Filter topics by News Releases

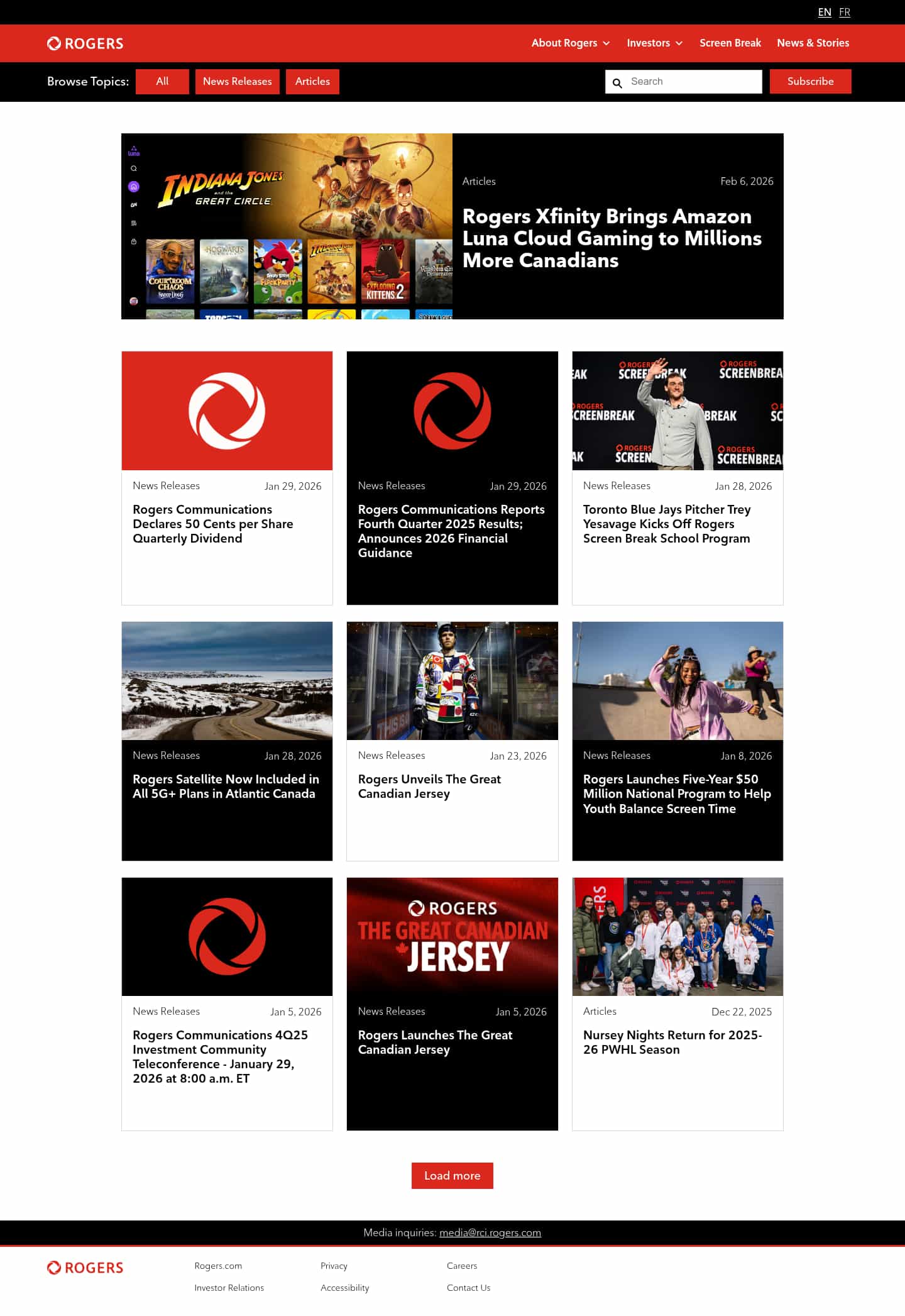[237, 81]
